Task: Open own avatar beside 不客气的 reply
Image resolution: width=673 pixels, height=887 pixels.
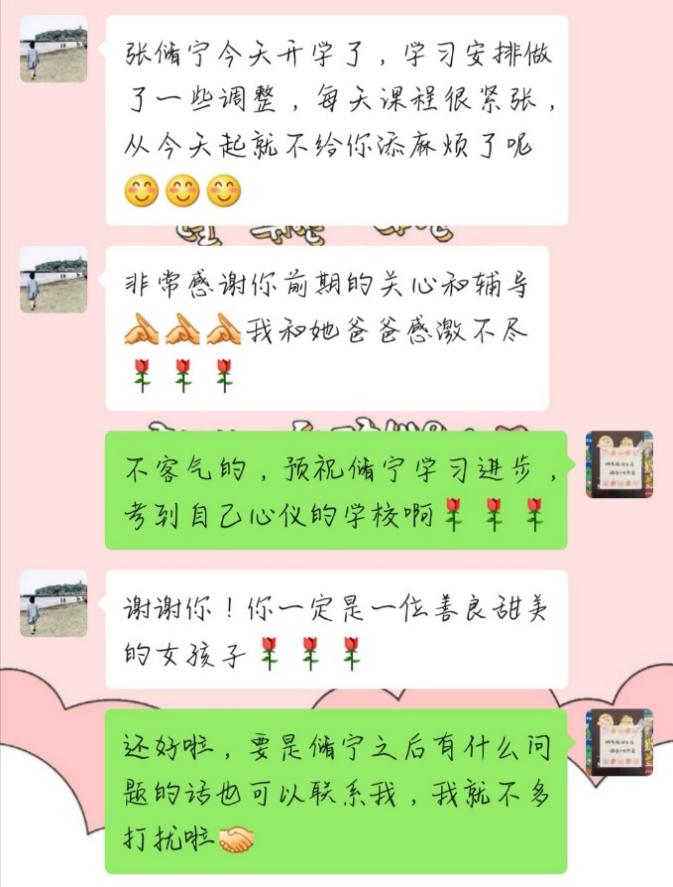Action: pos(619,465)
